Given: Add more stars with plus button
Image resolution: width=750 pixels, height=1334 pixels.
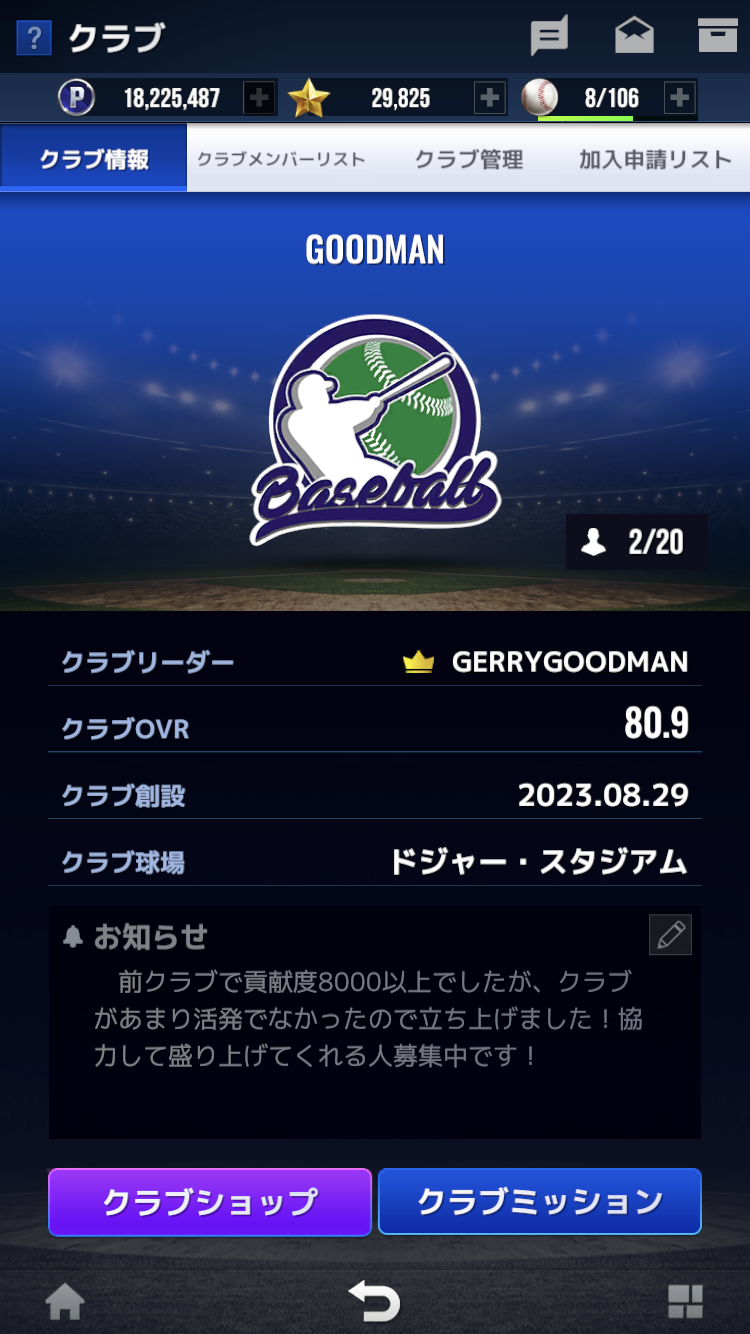Looking at the screenshot, I should pyautogui.click(x=489, y=98).
